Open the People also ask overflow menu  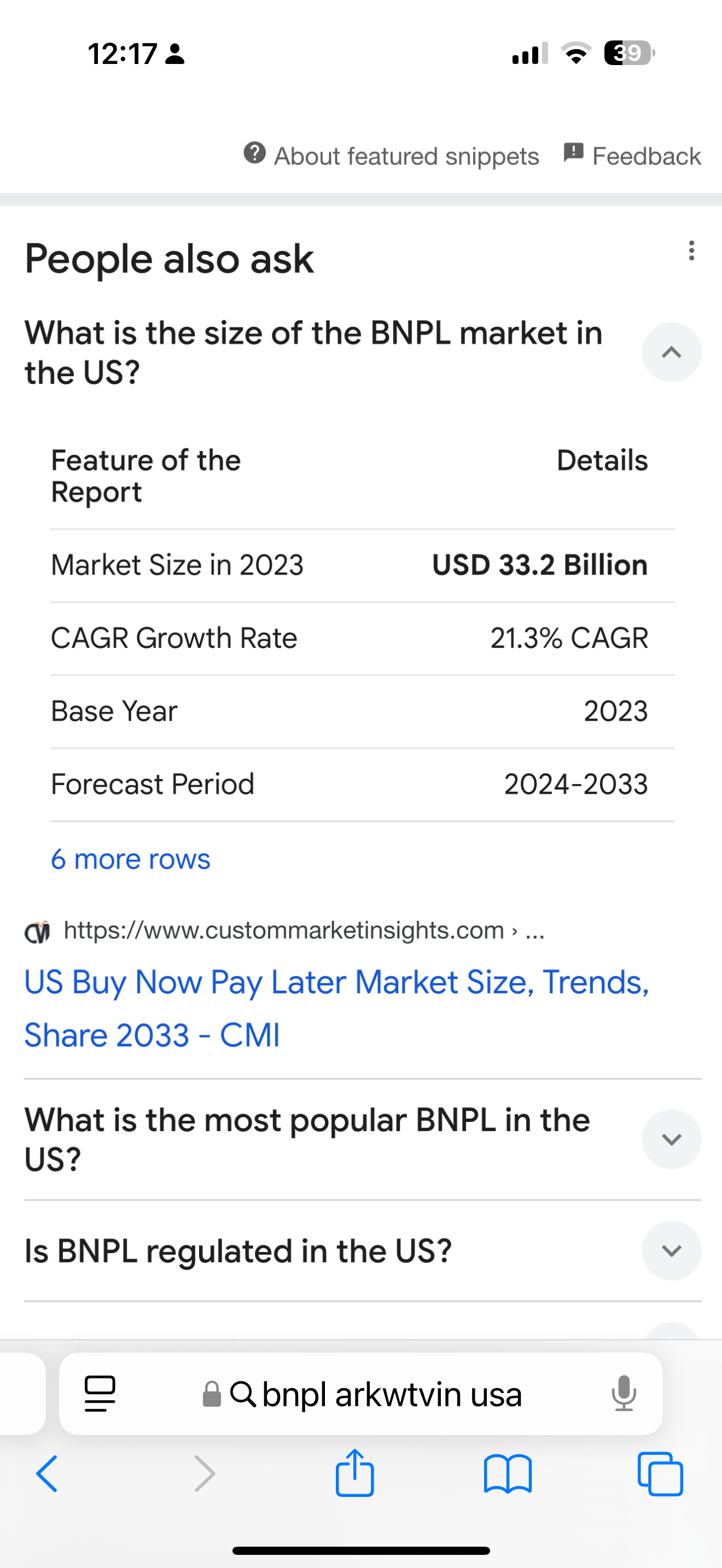pyautogui.click(x=691, y=250)
